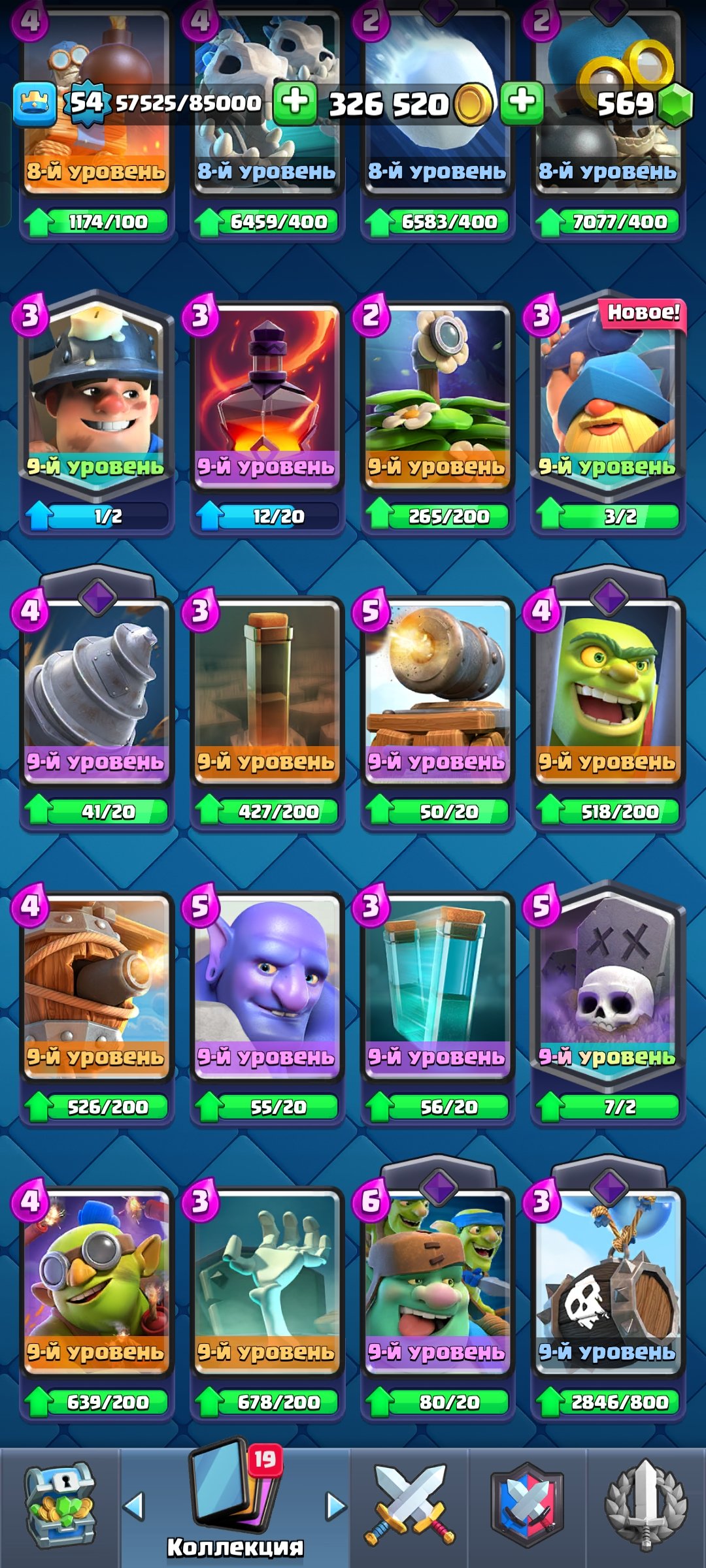Image resolution: width=706 pixels, height=1568 pixels.
Task: Tap the left arrow beside Коллекция
Action: (134, 1507)
